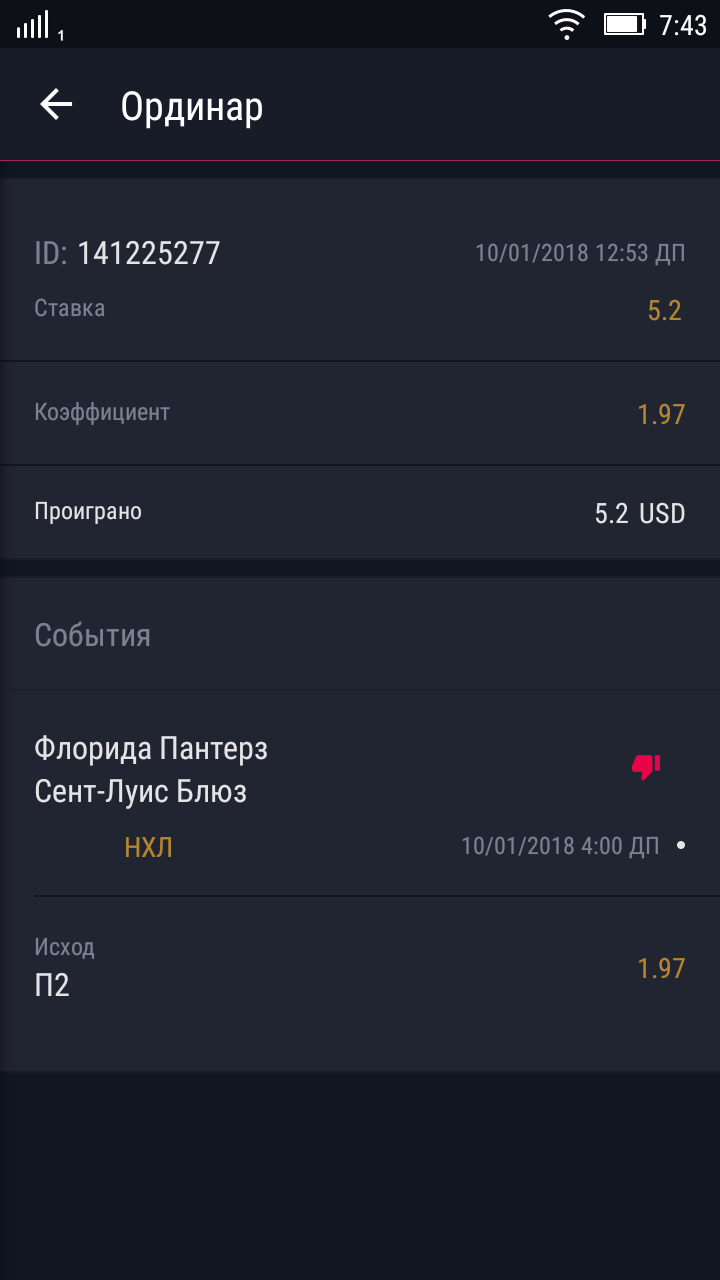The image size is (720, 1280).
Task: Open the НХЛ league label
Action: [147, 846]
